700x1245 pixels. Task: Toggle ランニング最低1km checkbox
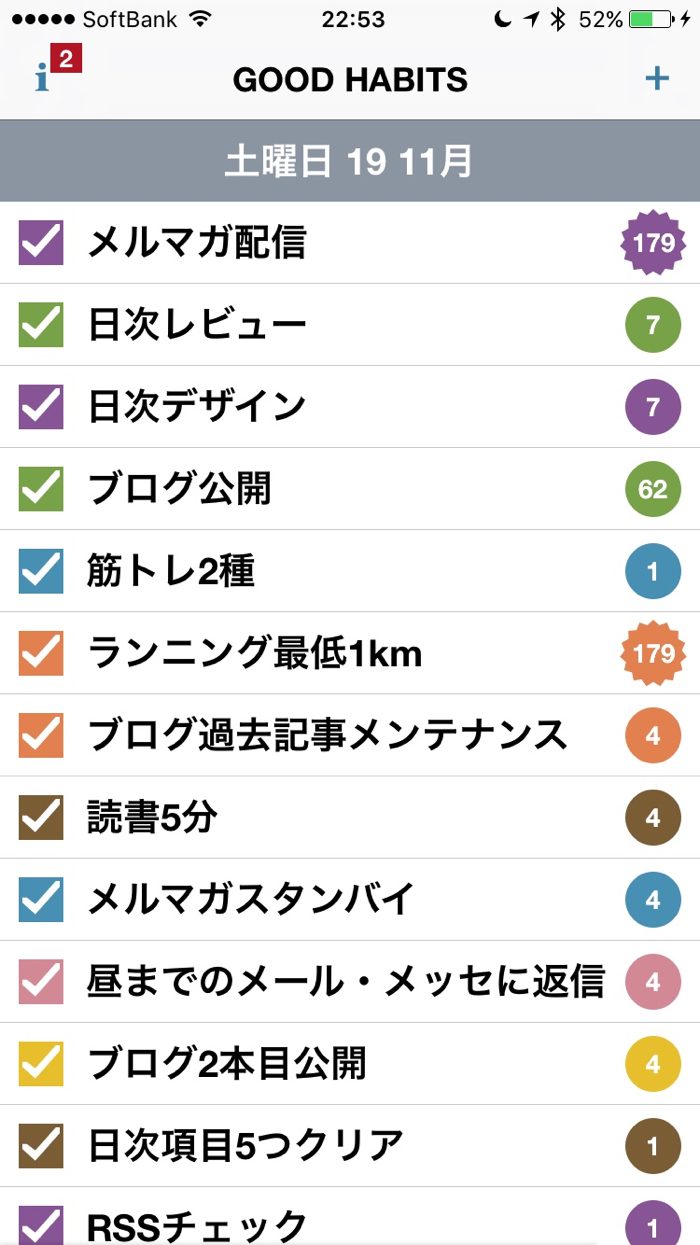click(41, 653)
